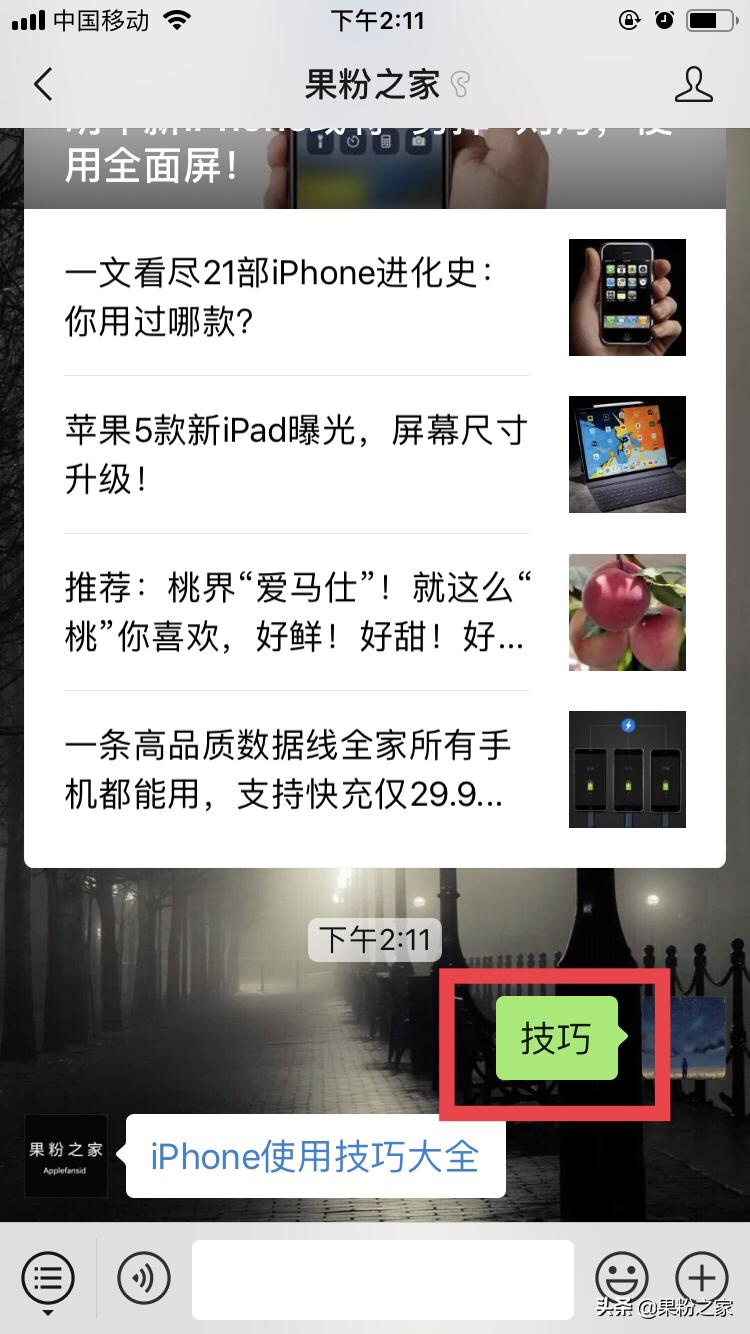750x1334 pixels.
Task: Tap the muted-account ear icon beside title
Action: [x=460, y=85]
